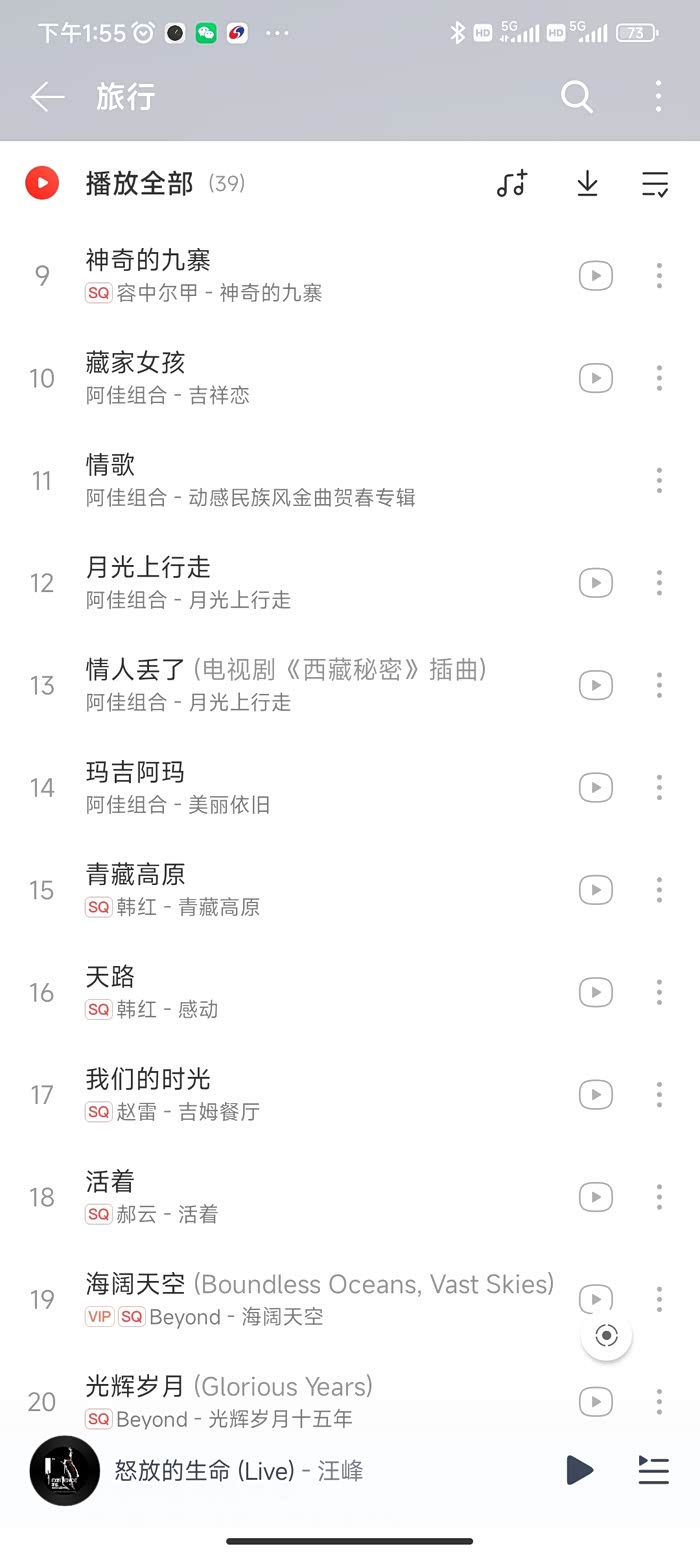This screenshot has width=700, height=1555.
Task: Resume playback of 怒放的生命 (Live)
Action: (579, 1470)
